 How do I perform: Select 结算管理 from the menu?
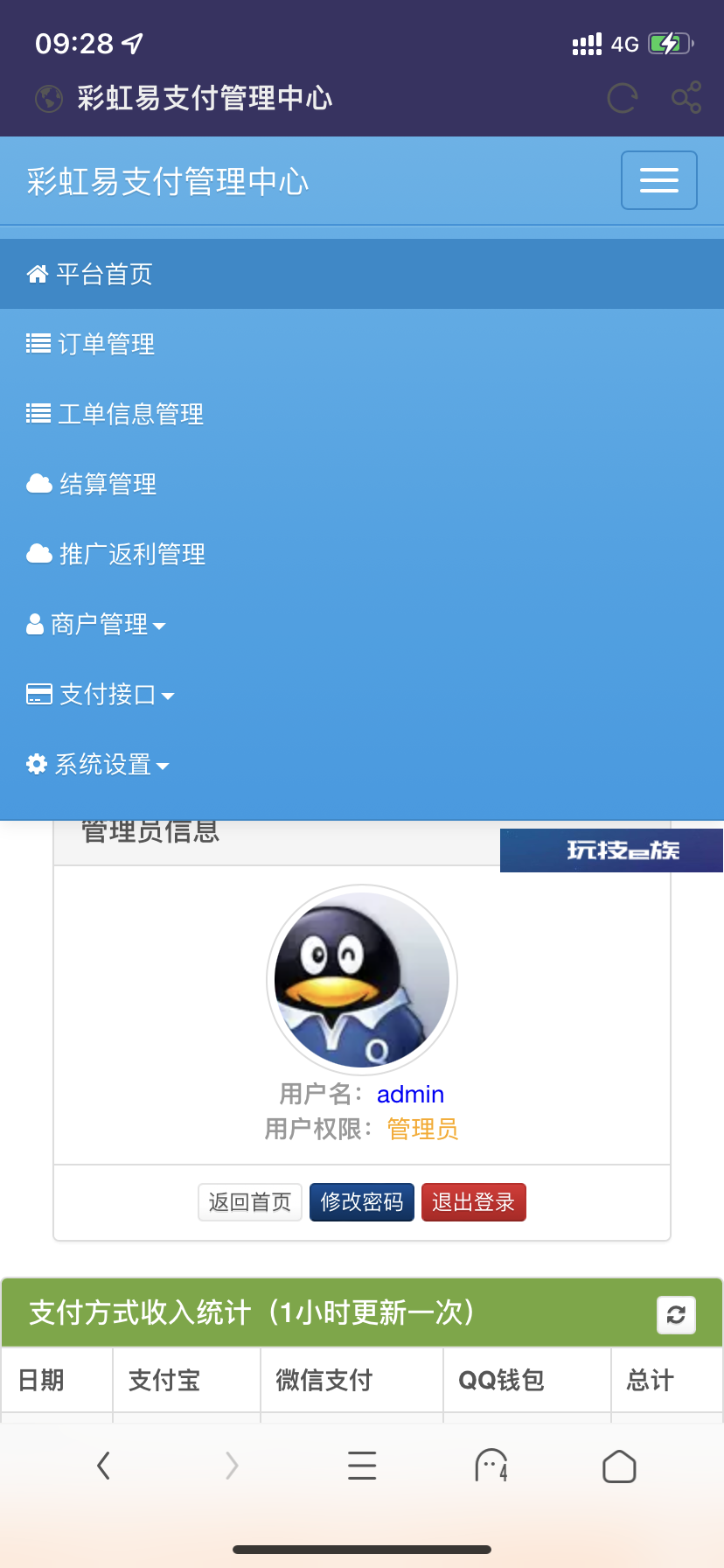[x=362, y=484]
